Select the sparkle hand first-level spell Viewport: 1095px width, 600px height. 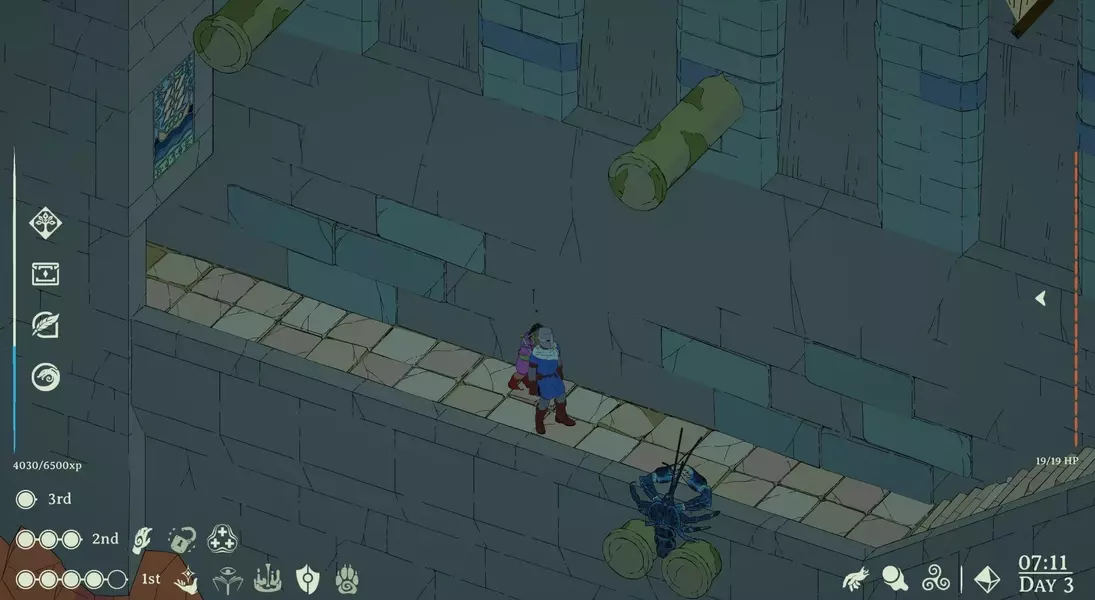coord(186,579)
